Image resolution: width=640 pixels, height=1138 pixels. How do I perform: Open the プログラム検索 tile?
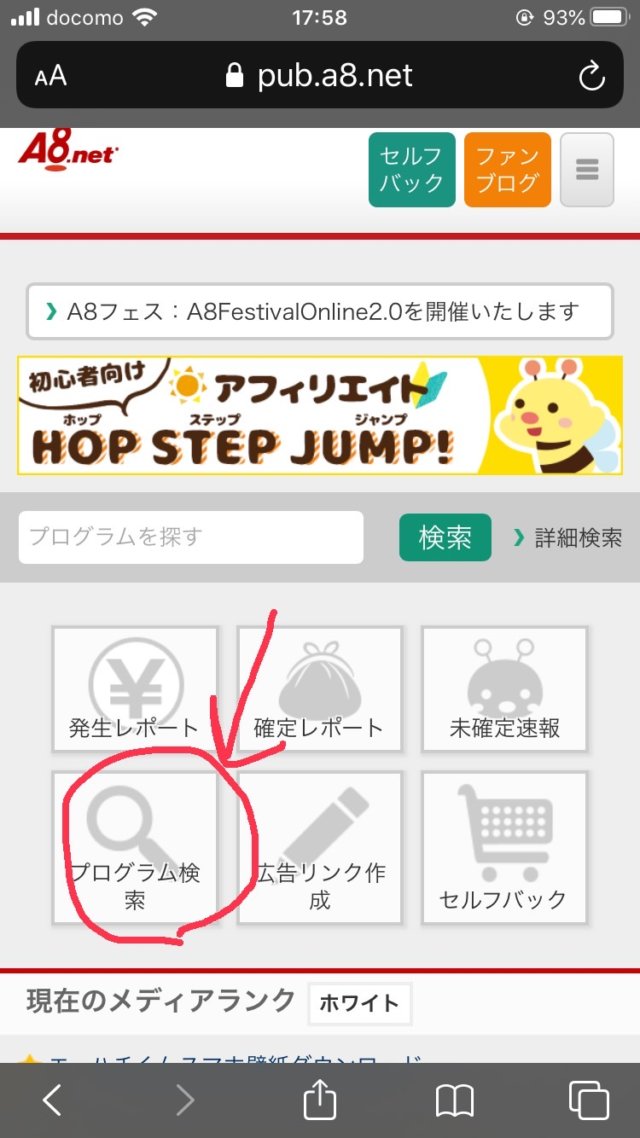pyautogui.click(x=135, y=848)
